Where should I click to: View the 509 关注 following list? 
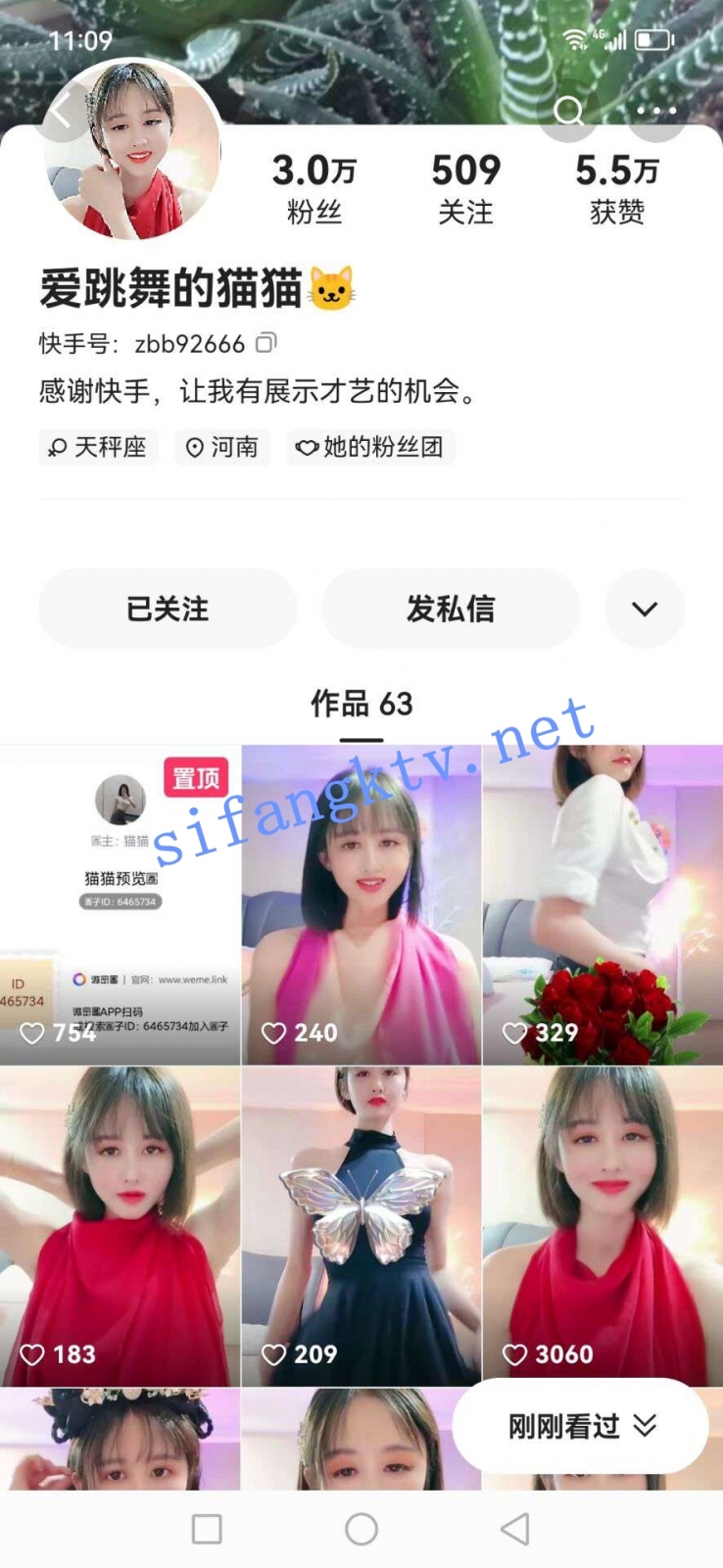465,188
